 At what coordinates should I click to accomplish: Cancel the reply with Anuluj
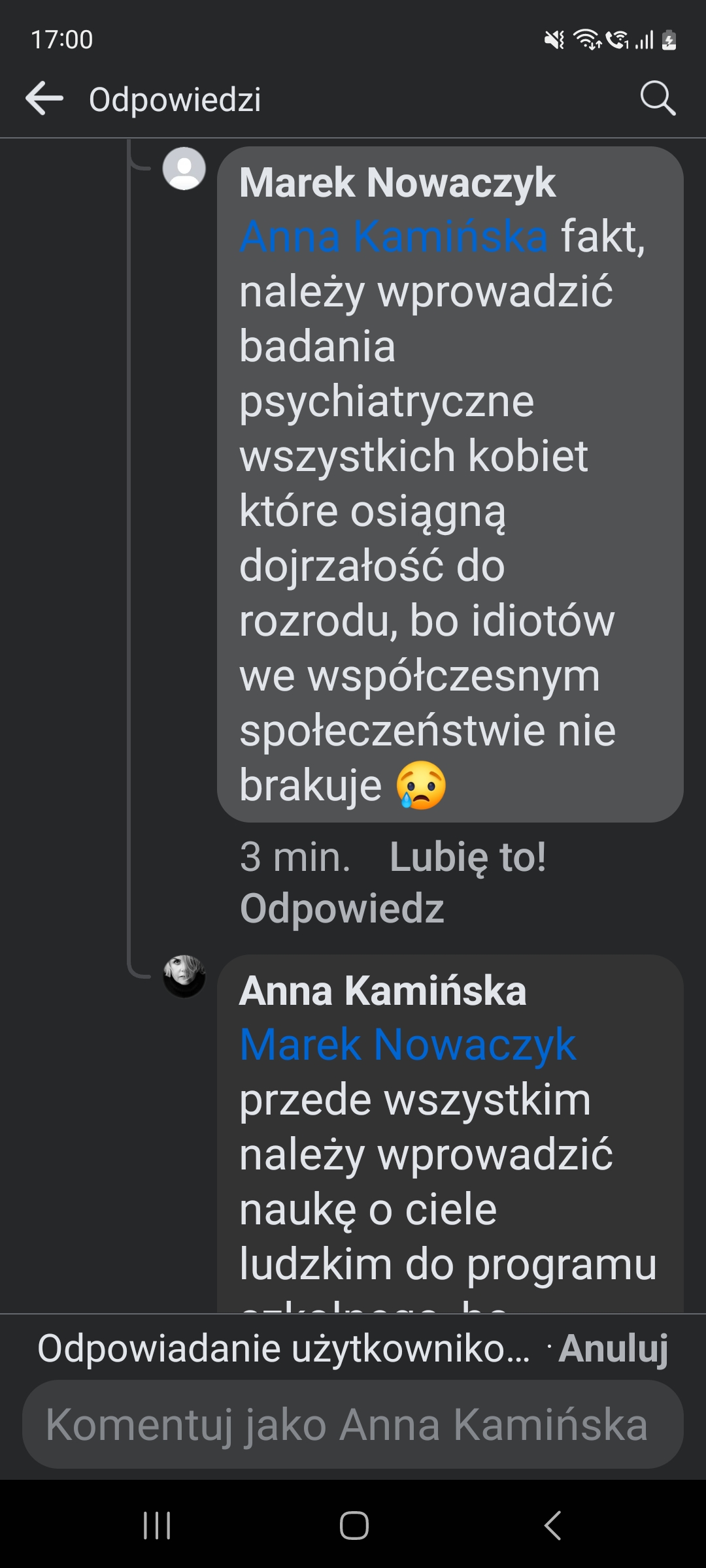click(613, 1348)
